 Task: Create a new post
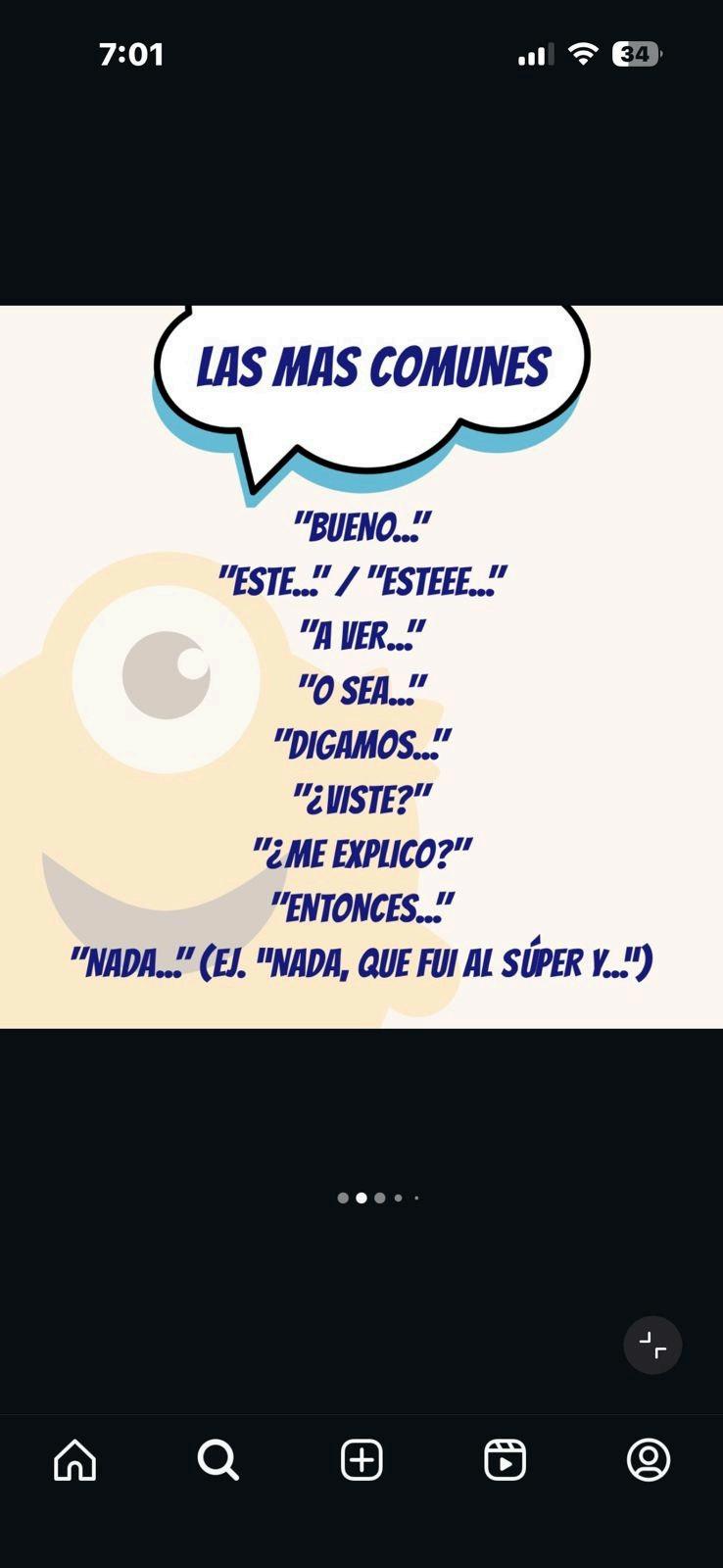361,1460
